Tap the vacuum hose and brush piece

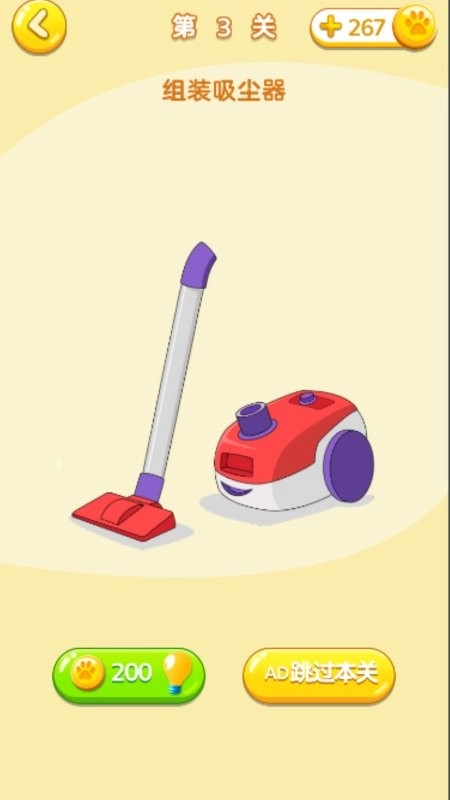(144, 391)
